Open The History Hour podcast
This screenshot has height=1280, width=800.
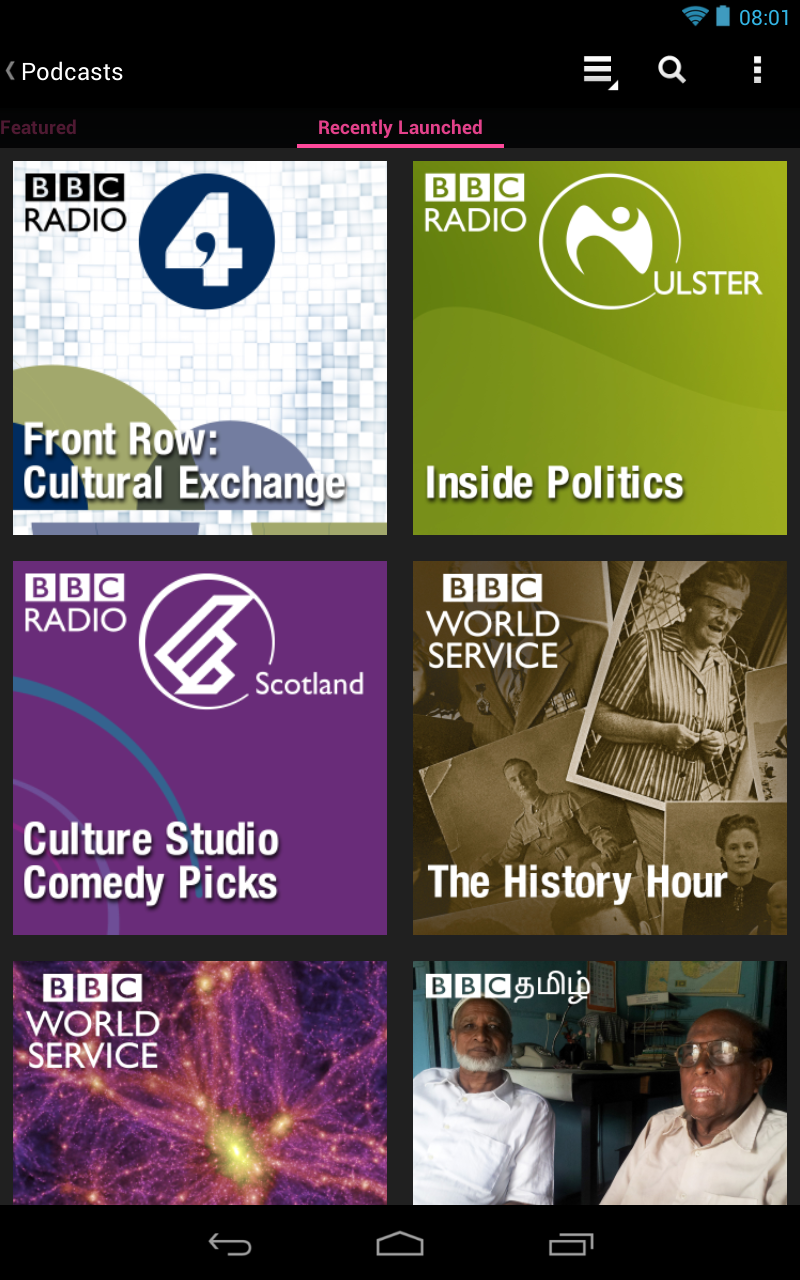tap(599, 747)
